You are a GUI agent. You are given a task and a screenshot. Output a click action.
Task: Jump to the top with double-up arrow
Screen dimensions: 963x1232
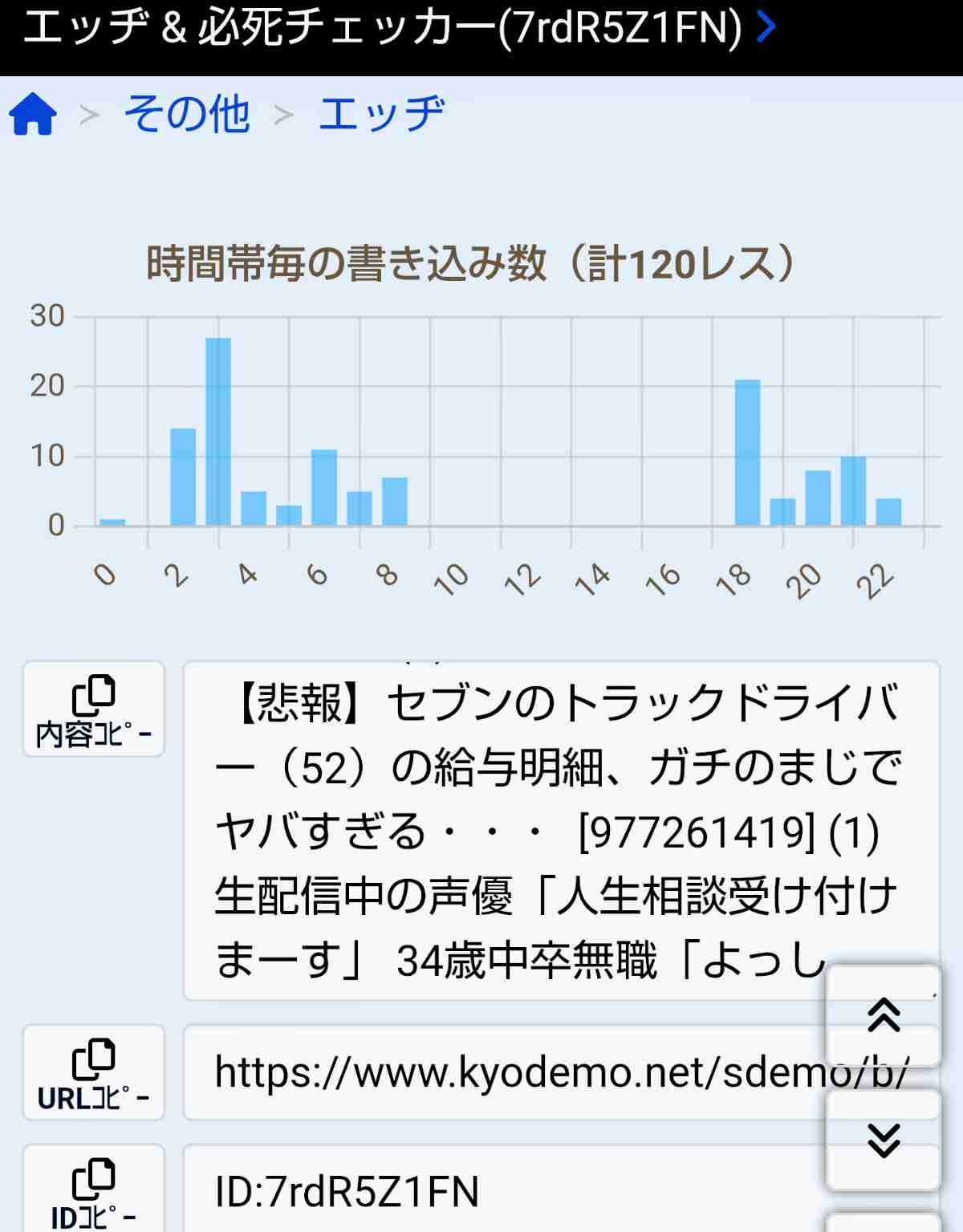click(883, 1016)
